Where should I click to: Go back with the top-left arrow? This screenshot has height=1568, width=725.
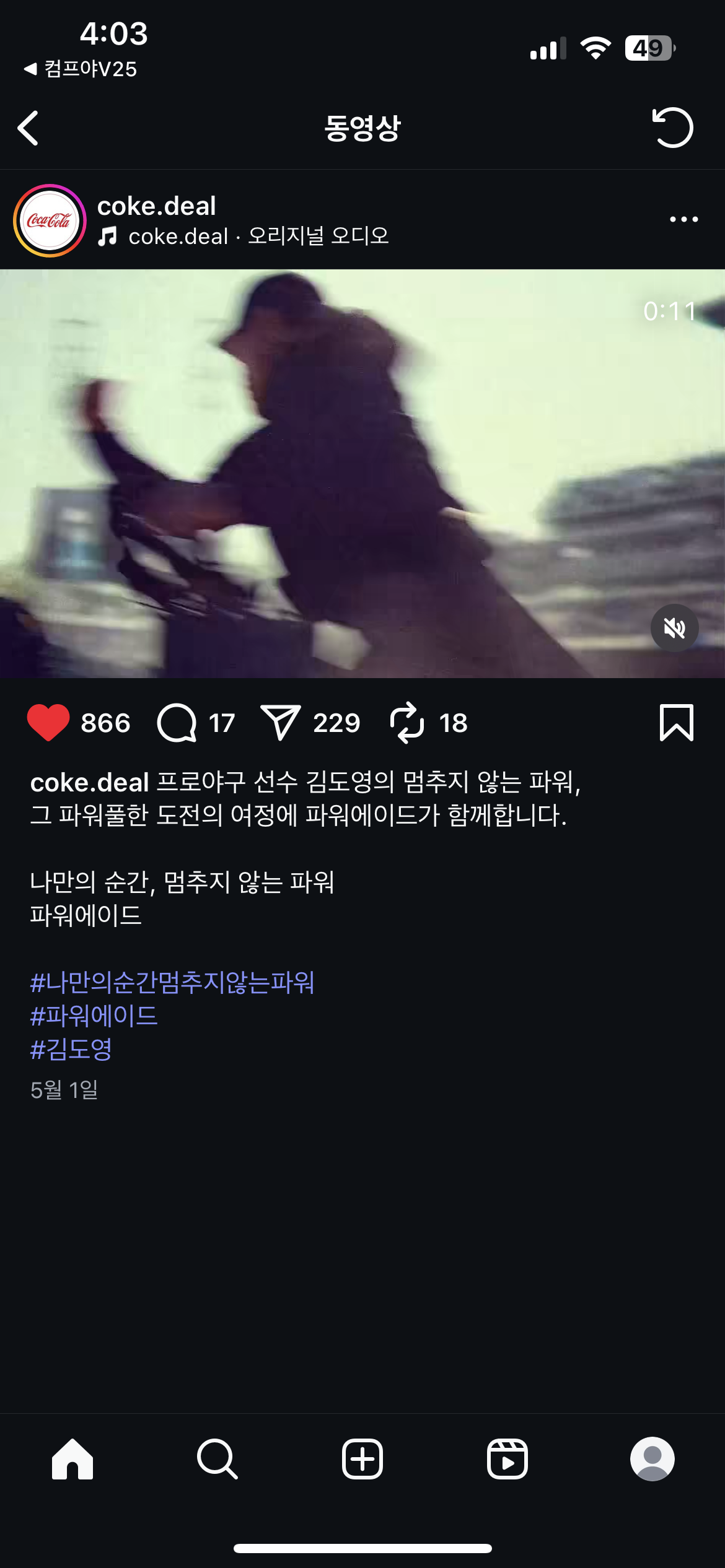(29, 128)
